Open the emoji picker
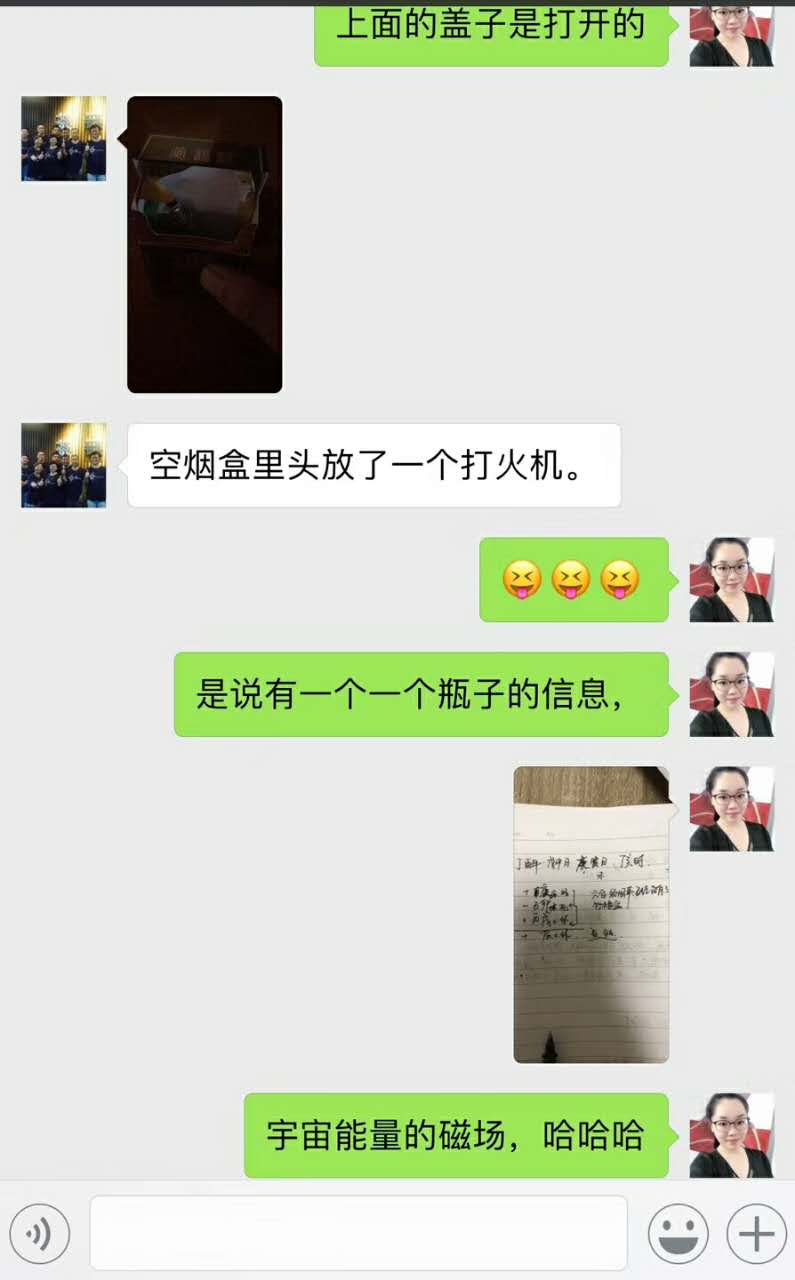 click(678, 1233)
